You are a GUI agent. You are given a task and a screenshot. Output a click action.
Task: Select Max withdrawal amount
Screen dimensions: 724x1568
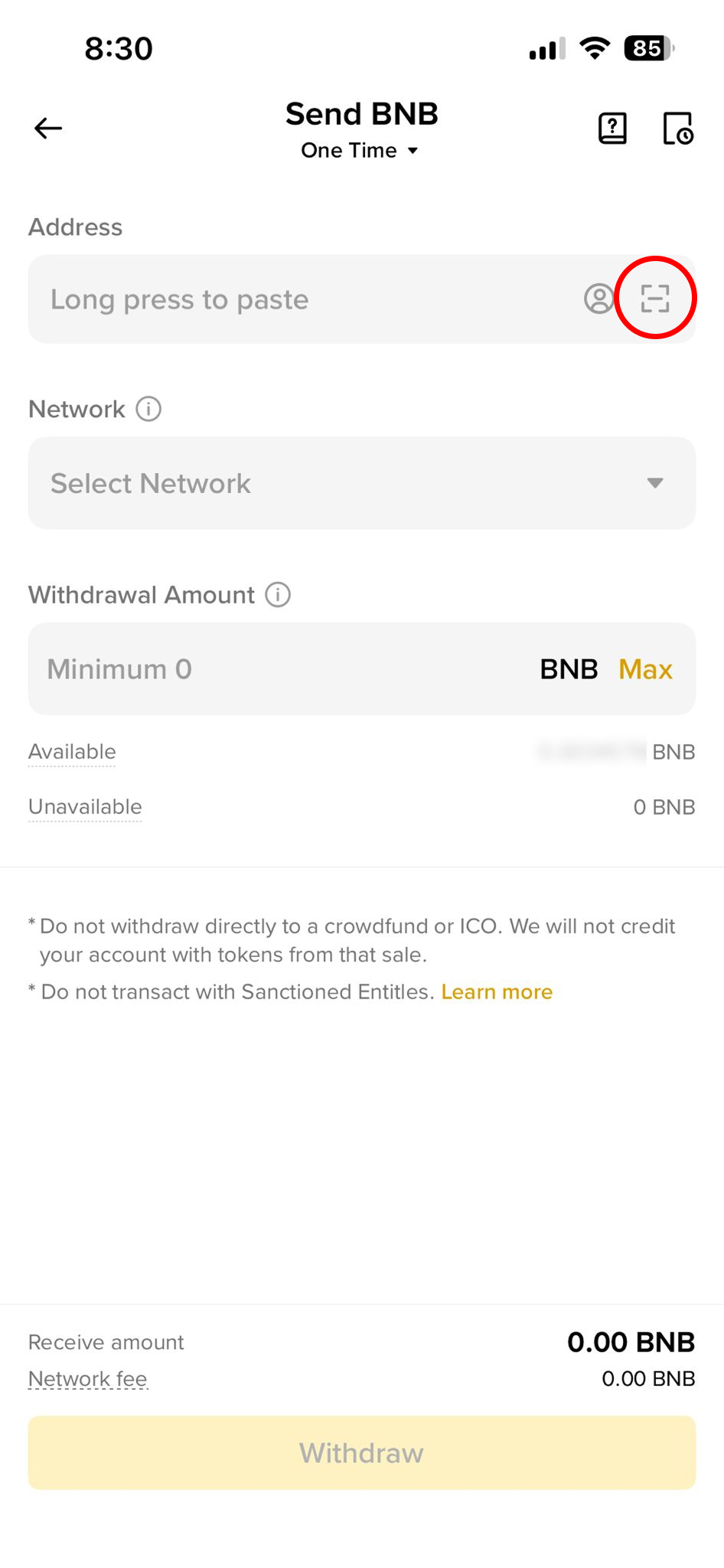[645, 669]
